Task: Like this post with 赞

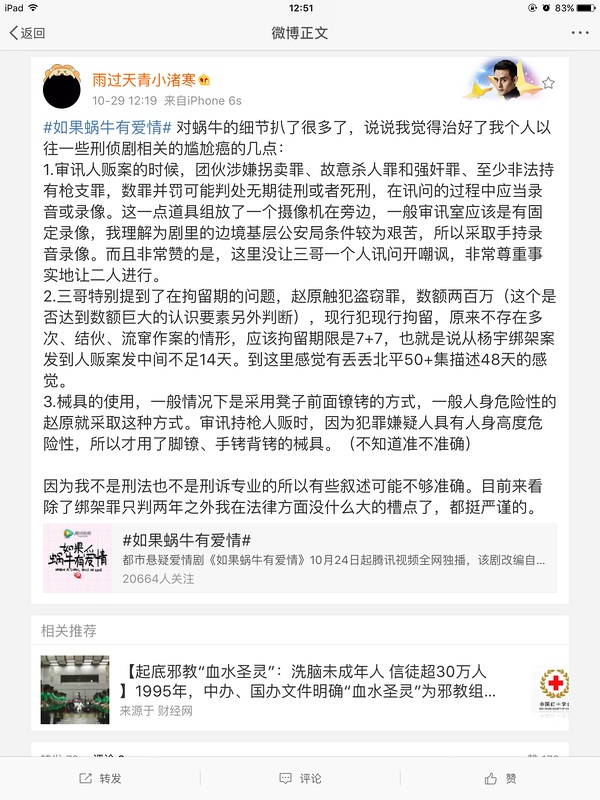Action: tap(500, 778)
